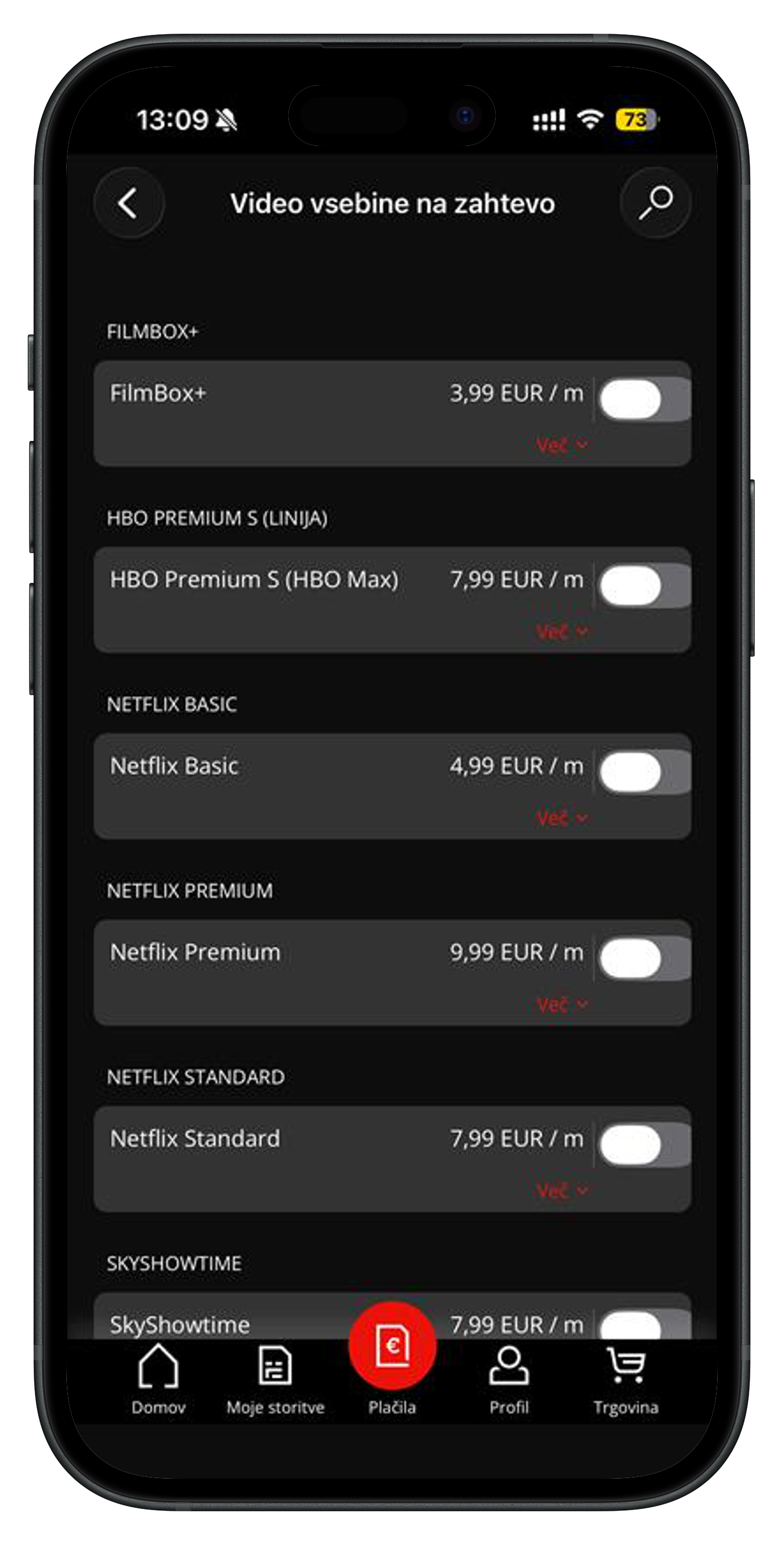Toggle HBO Premium S (HBO Max) on
The width and height of the screenshot is (784, 1545).
643,586
